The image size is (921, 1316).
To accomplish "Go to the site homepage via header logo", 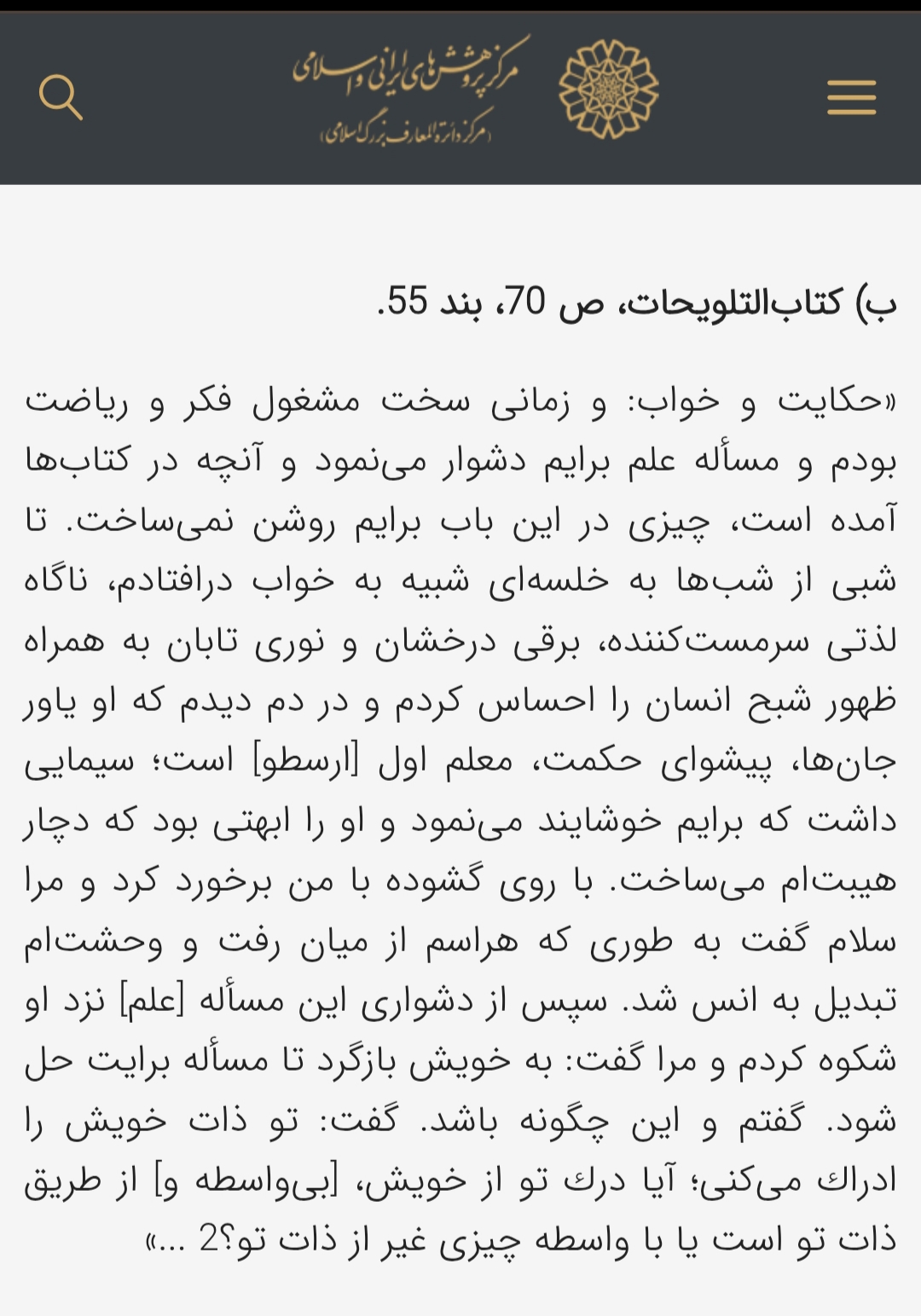I will [476, 90].
